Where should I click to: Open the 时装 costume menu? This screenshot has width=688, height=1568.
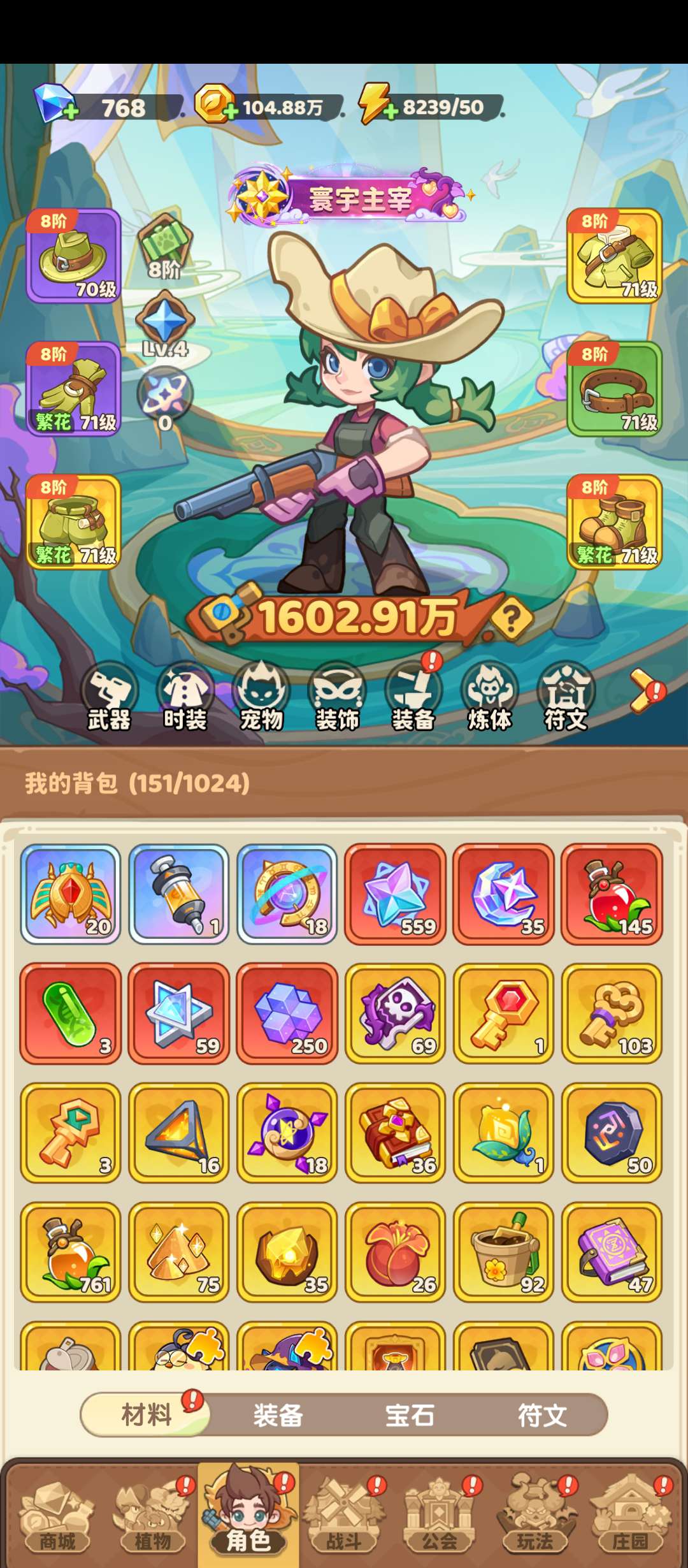point(185,698)
